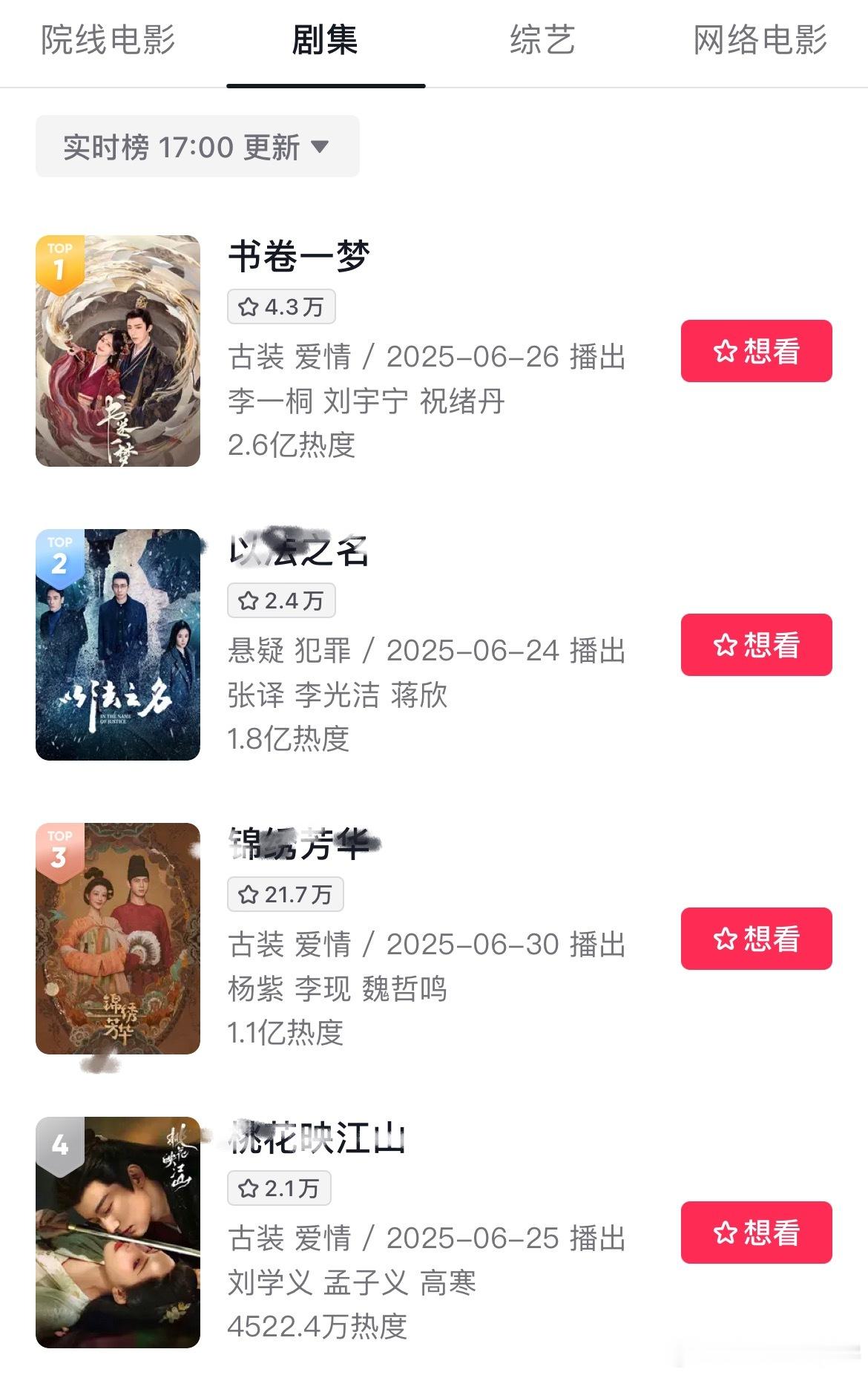This screenshot has width=868, height=1375.
Task: Mark 以法之名 as 想看
Action: pyautogui.click(x=756, y=645)
